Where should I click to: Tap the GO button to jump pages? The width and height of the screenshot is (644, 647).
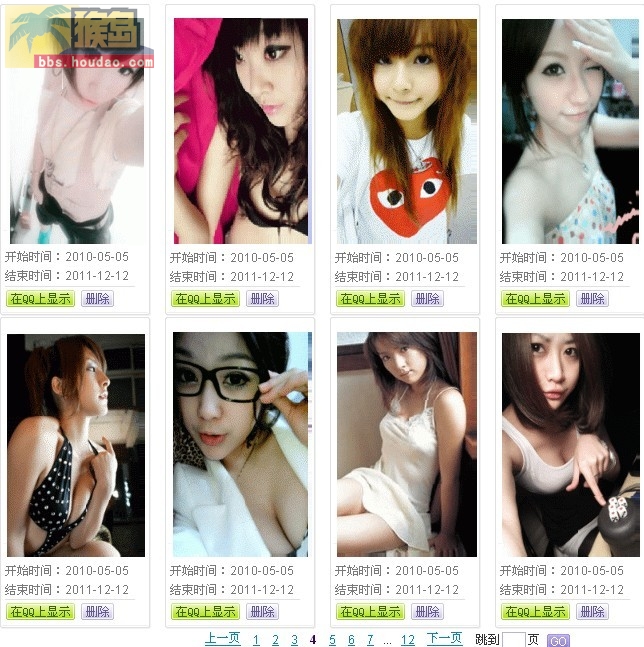558,641
